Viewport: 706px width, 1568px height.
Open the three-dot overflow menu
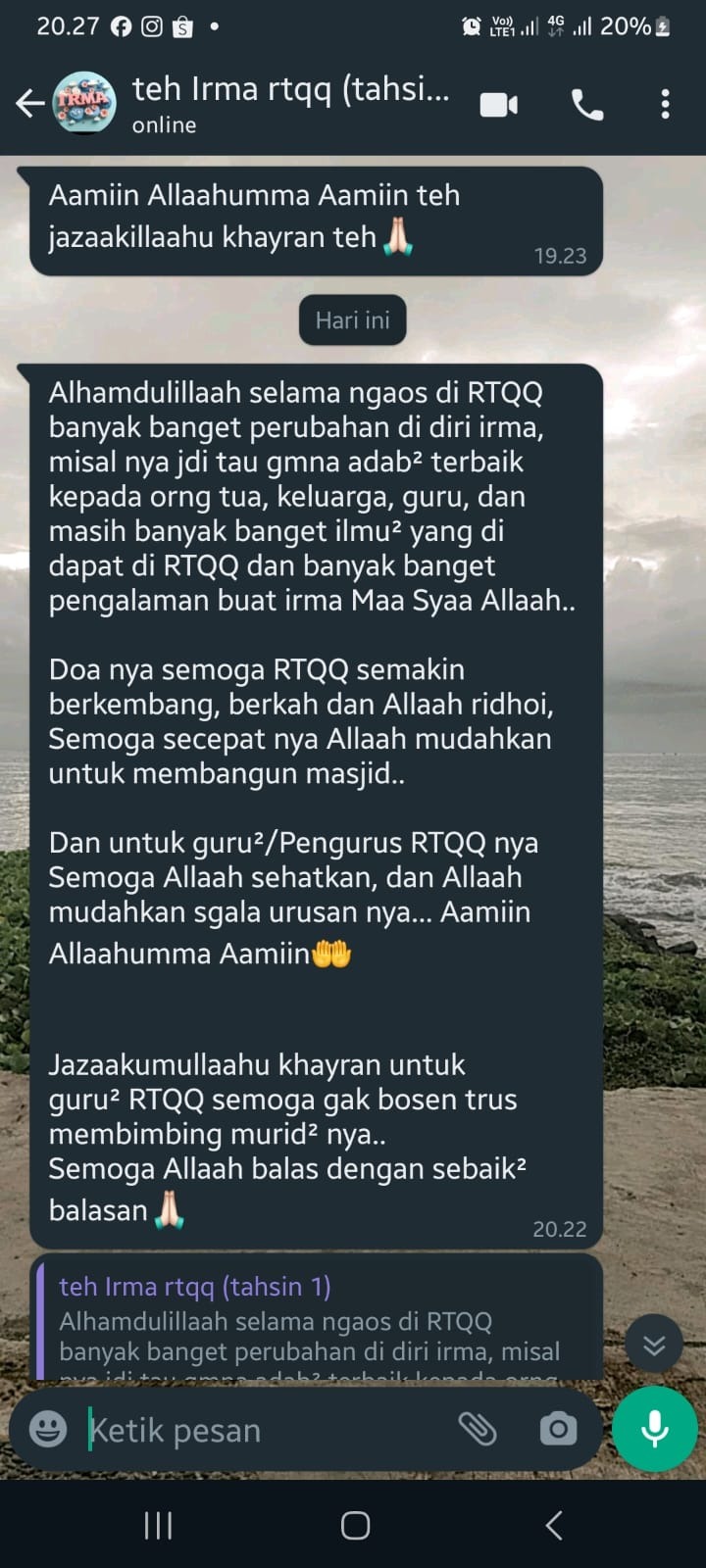coord(665,104)
